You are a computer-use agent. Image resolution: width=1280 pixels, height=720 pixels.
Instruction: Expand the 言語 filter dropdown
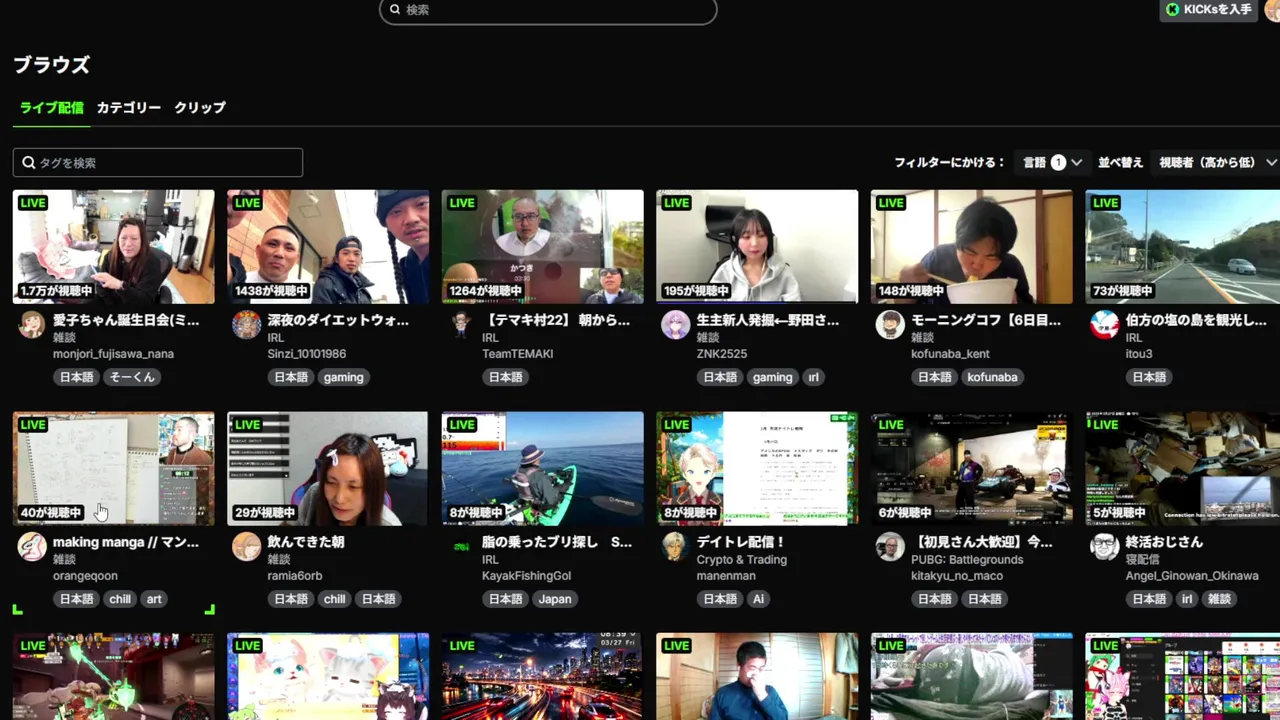(x=1052, y=162)
